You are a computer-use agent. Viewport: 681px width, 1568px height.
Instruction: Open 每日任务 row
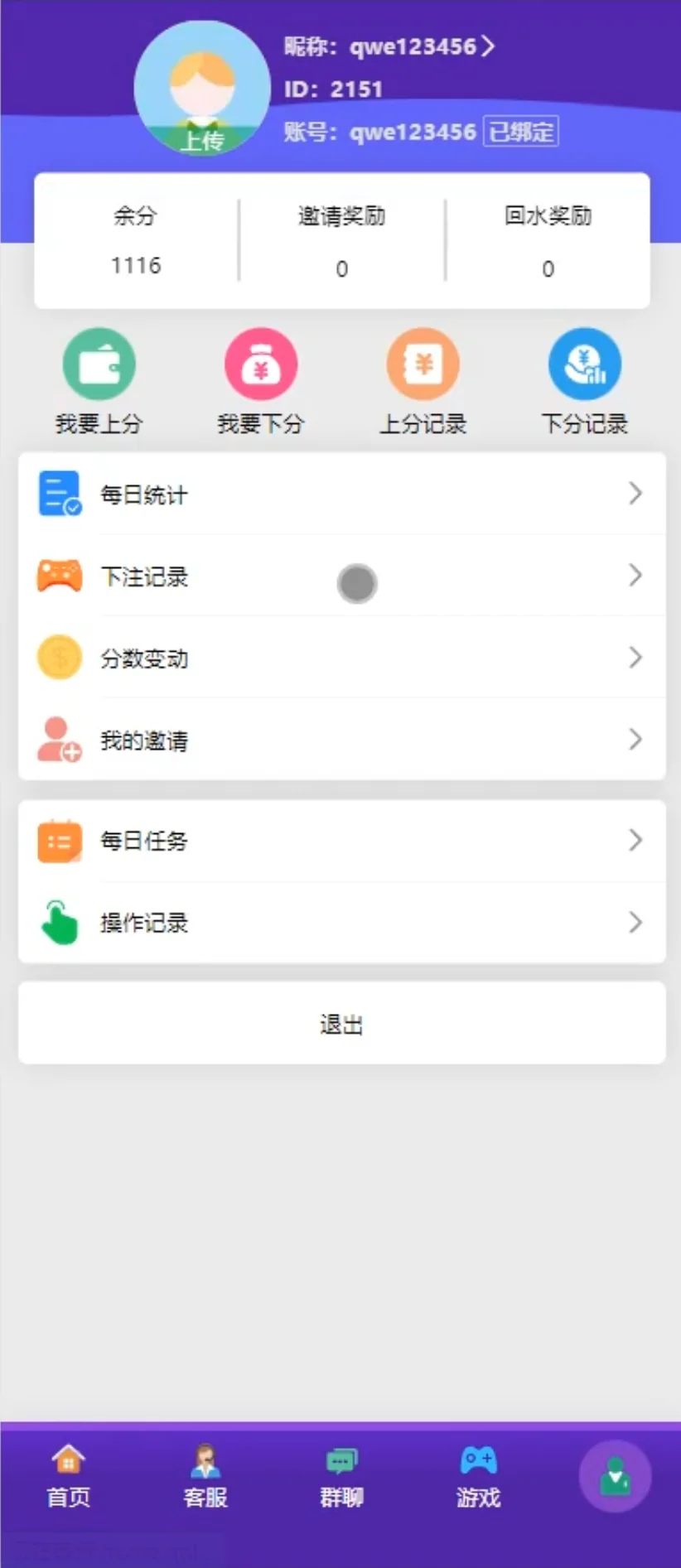[x=341, y=841]
